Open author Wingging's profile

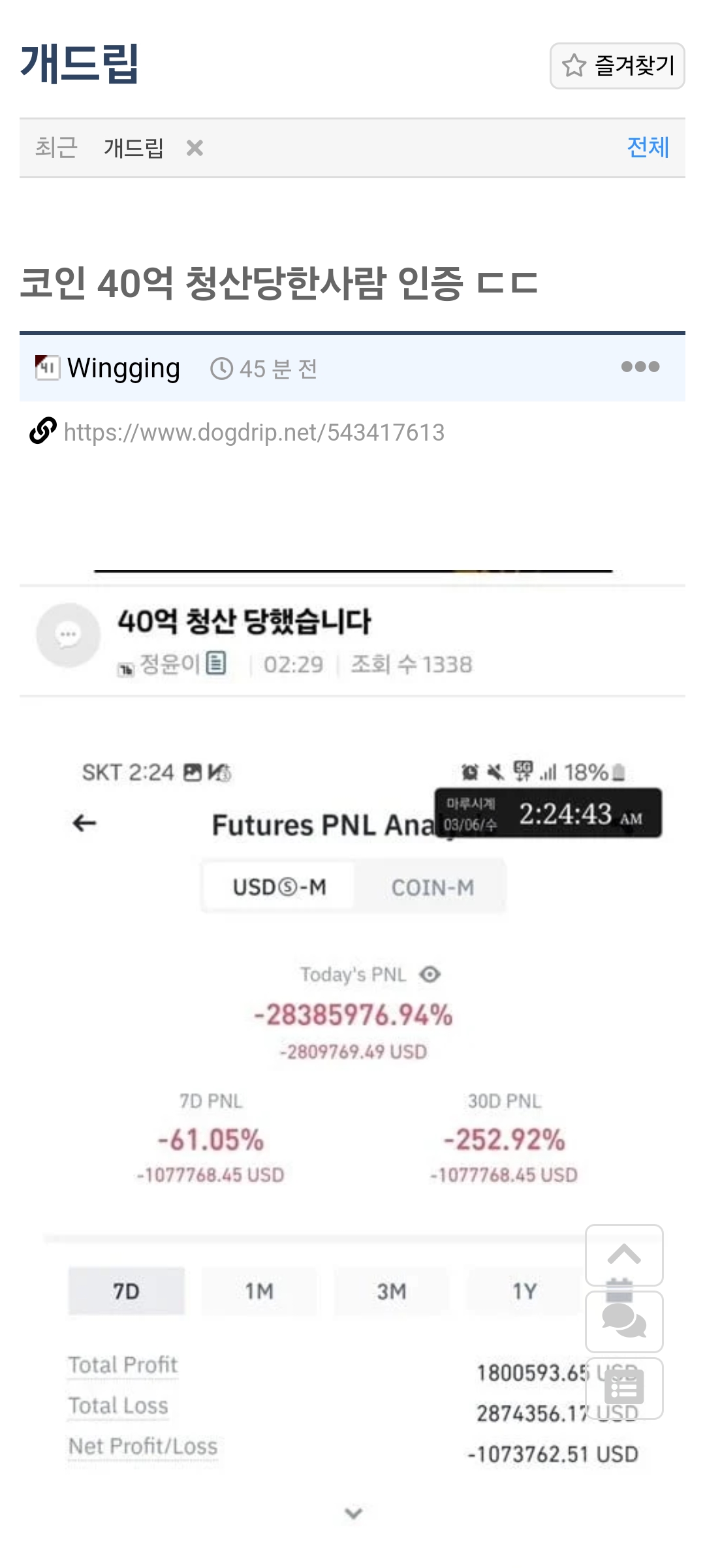click(x=123, y=368)
